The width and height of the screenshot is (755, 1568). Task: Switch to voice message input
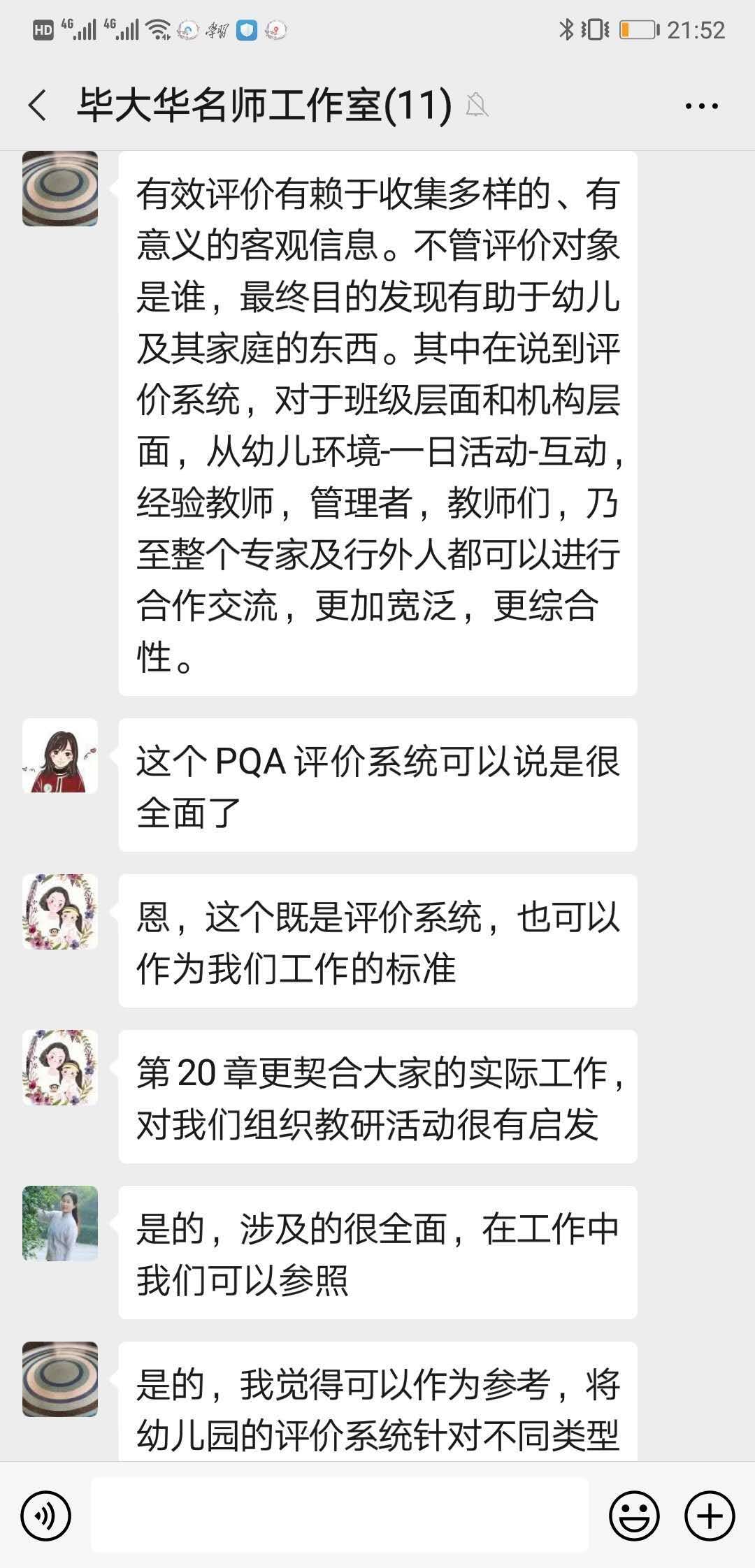point(46,1516)
